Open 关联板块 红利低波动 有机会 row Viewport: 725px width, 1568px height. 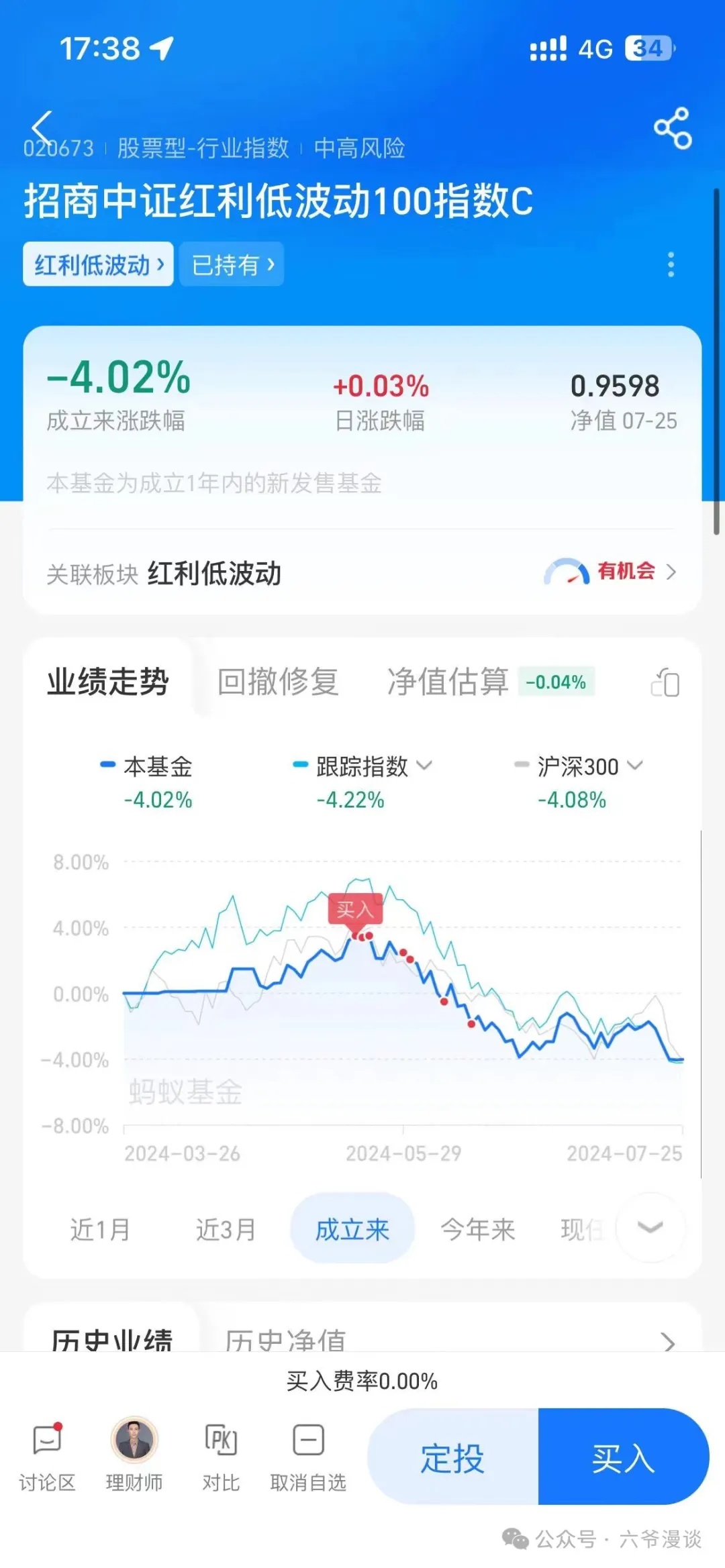pos(362,573)
